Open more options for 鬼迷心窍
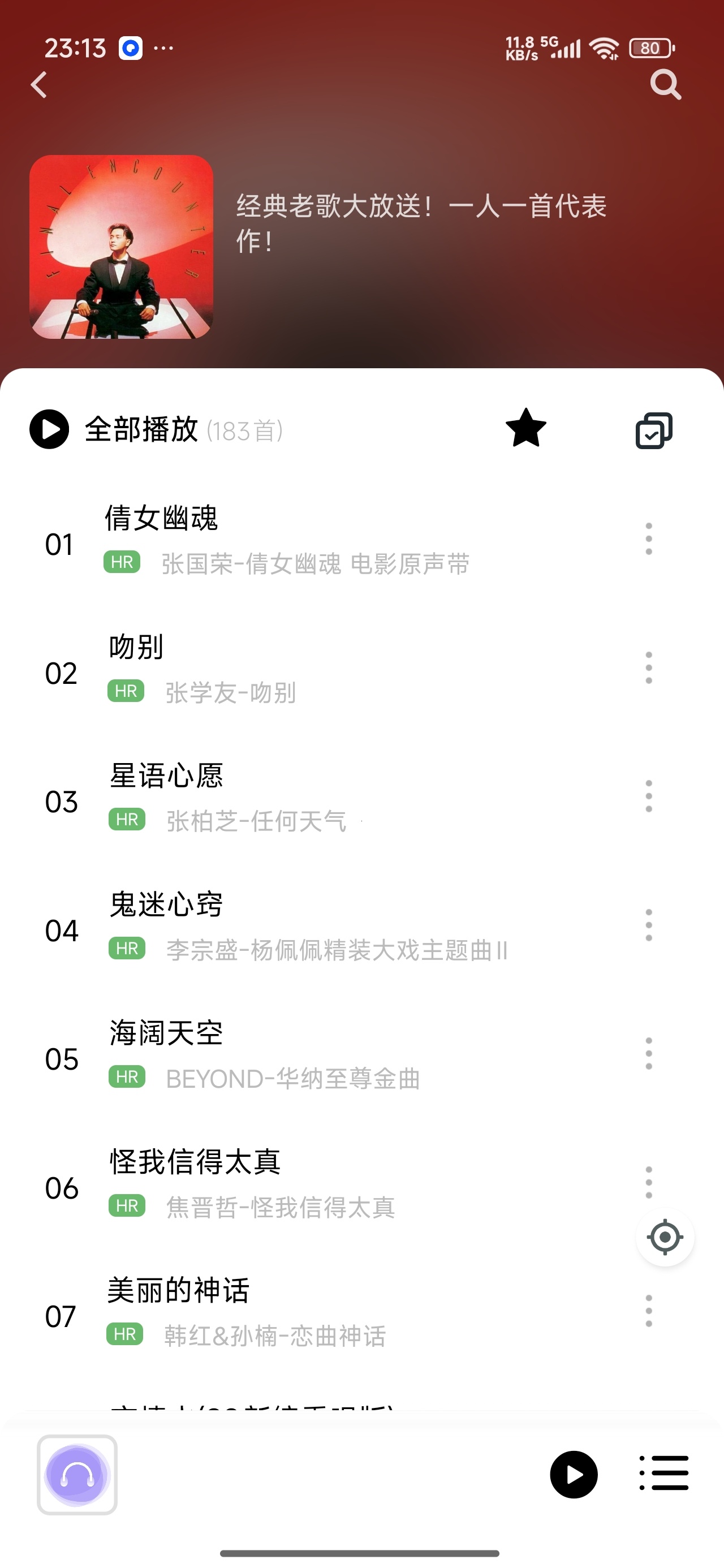This screenshot has height=1568, width=724. [x=649, y=925]
